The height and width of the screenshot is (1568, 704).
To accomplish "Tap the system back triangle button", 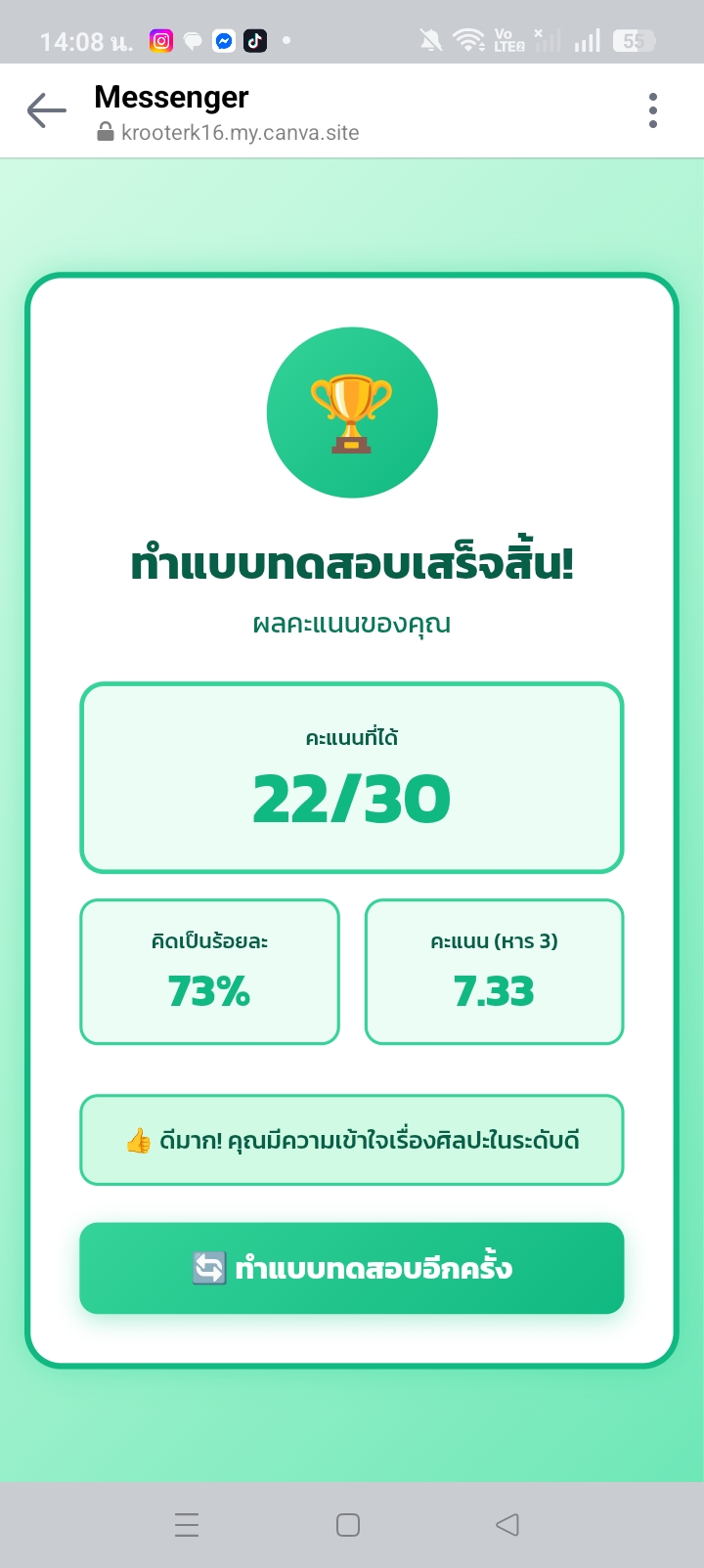I will pos(507,1525).
